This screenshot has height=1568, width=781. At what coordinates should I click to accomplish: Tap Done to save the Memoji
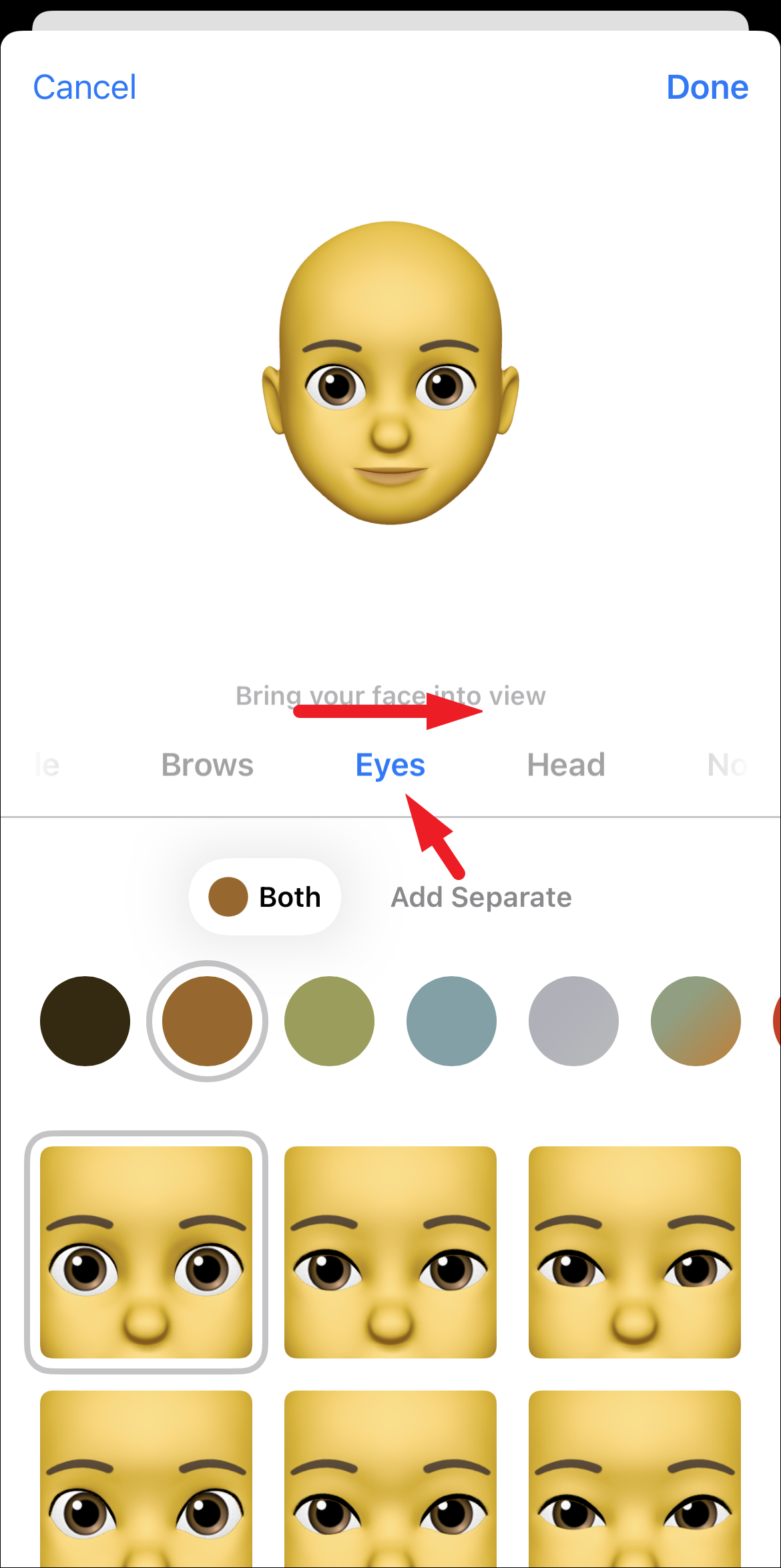point(707,87)
